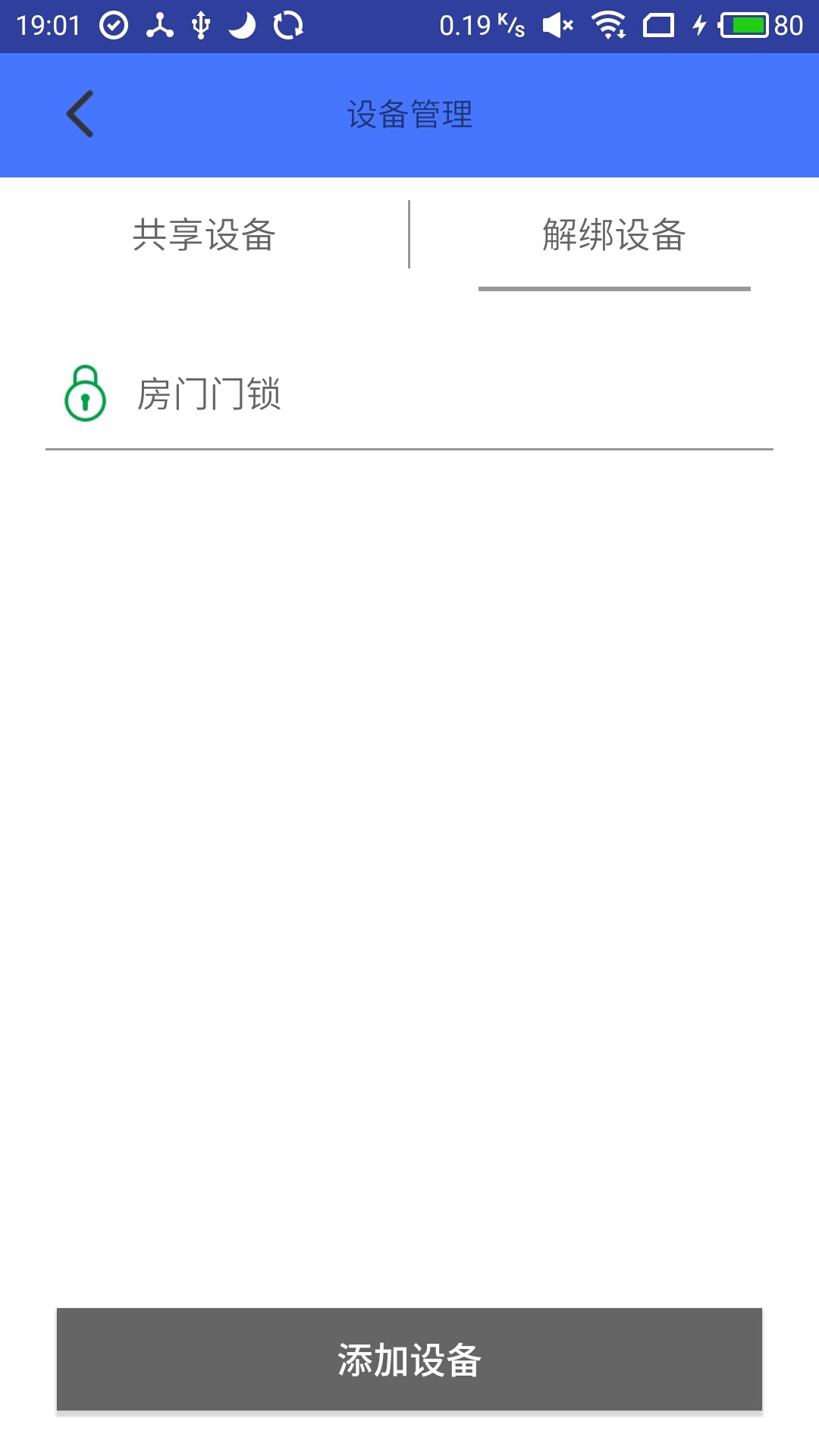This screenshot has height=1456, width=819.
Task: Switch to the 共享设备 tab
Action: tap(204, 234)
